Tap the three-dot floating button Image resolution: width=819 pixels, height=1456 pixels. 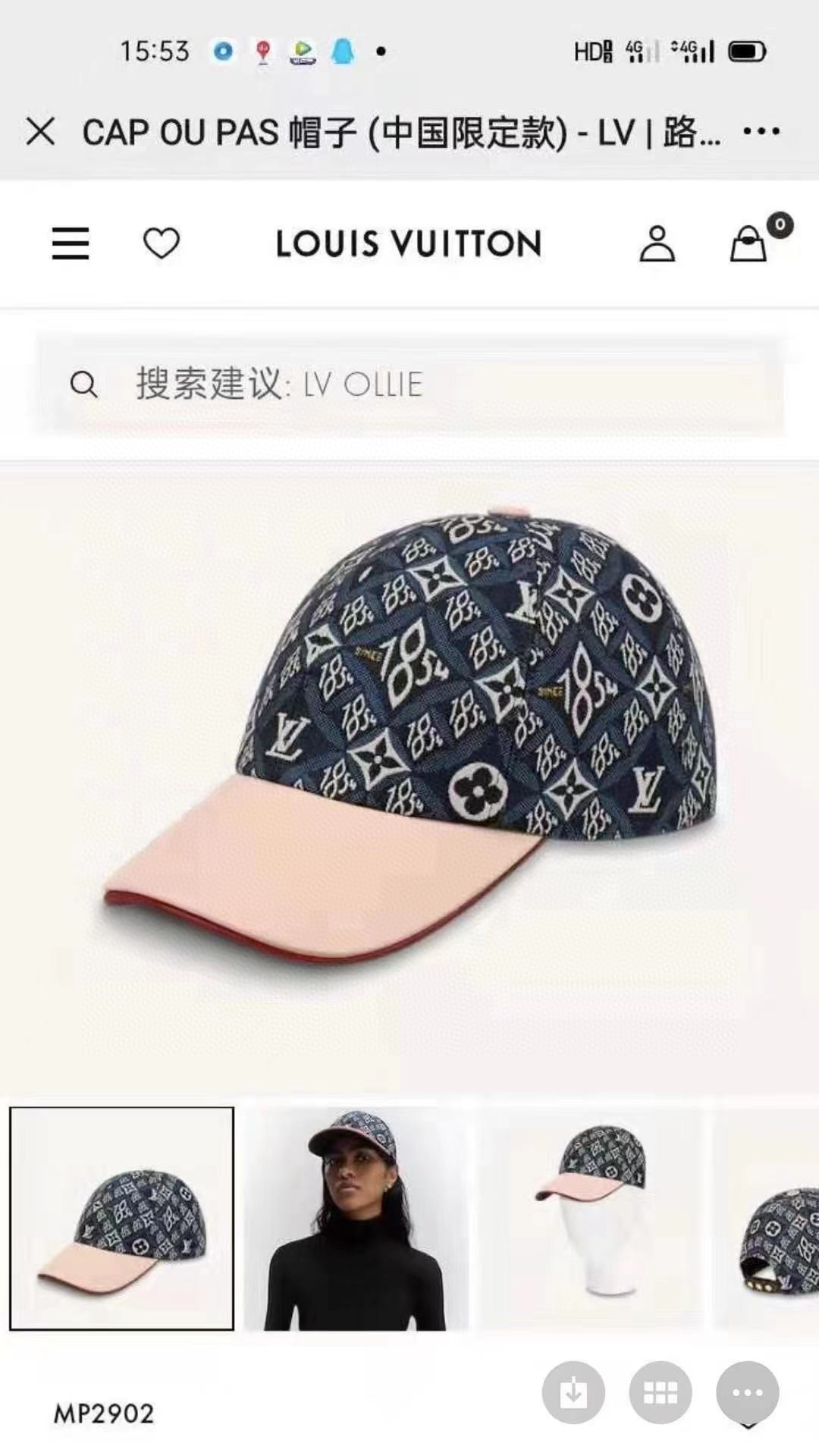[x=748, y=1392]
